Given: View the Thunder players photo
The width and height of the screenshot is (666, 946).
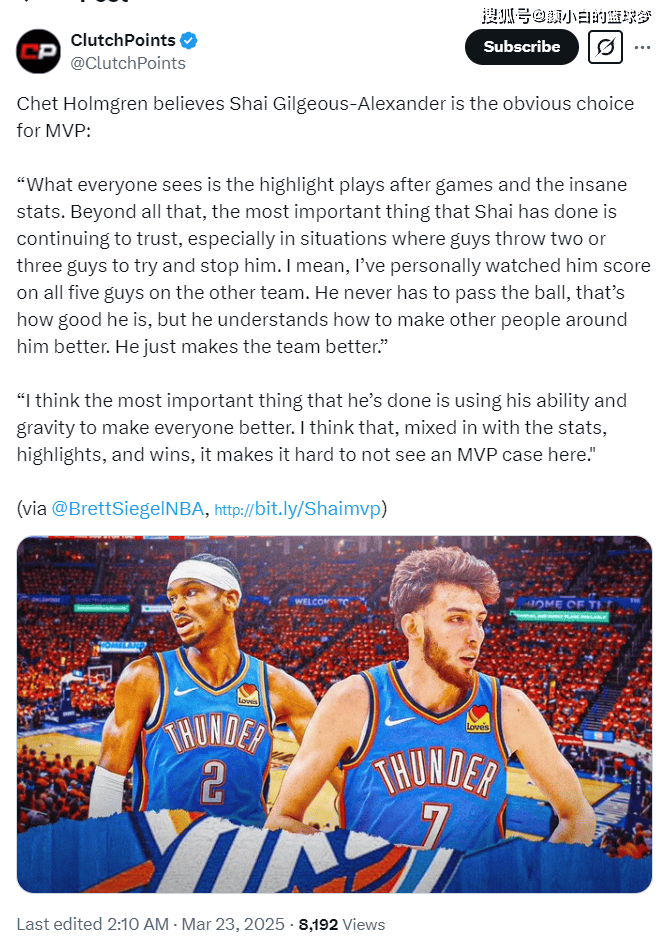Looking at the screenshot, I should click(334, 714).
